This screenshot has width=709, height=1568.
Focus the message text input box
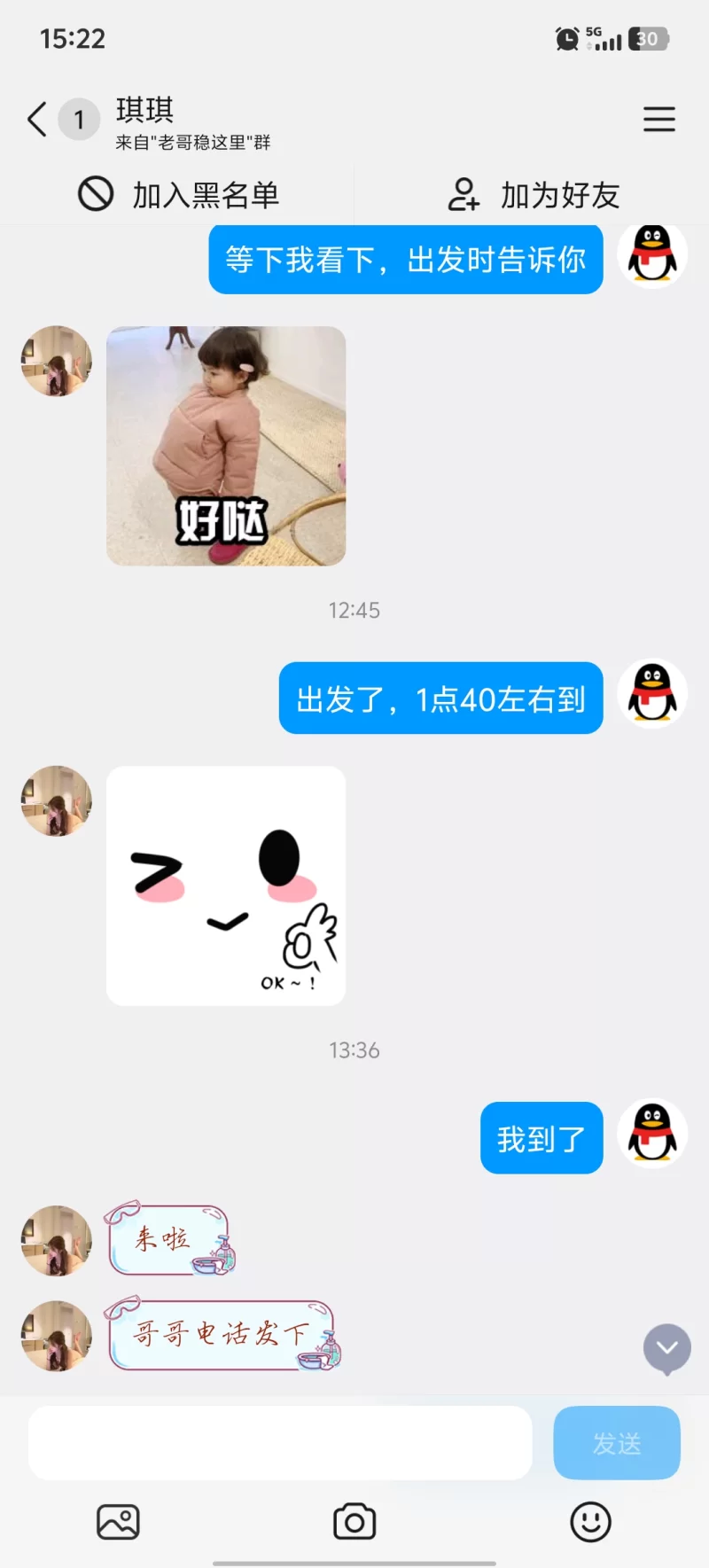[x=280, y=1443]
